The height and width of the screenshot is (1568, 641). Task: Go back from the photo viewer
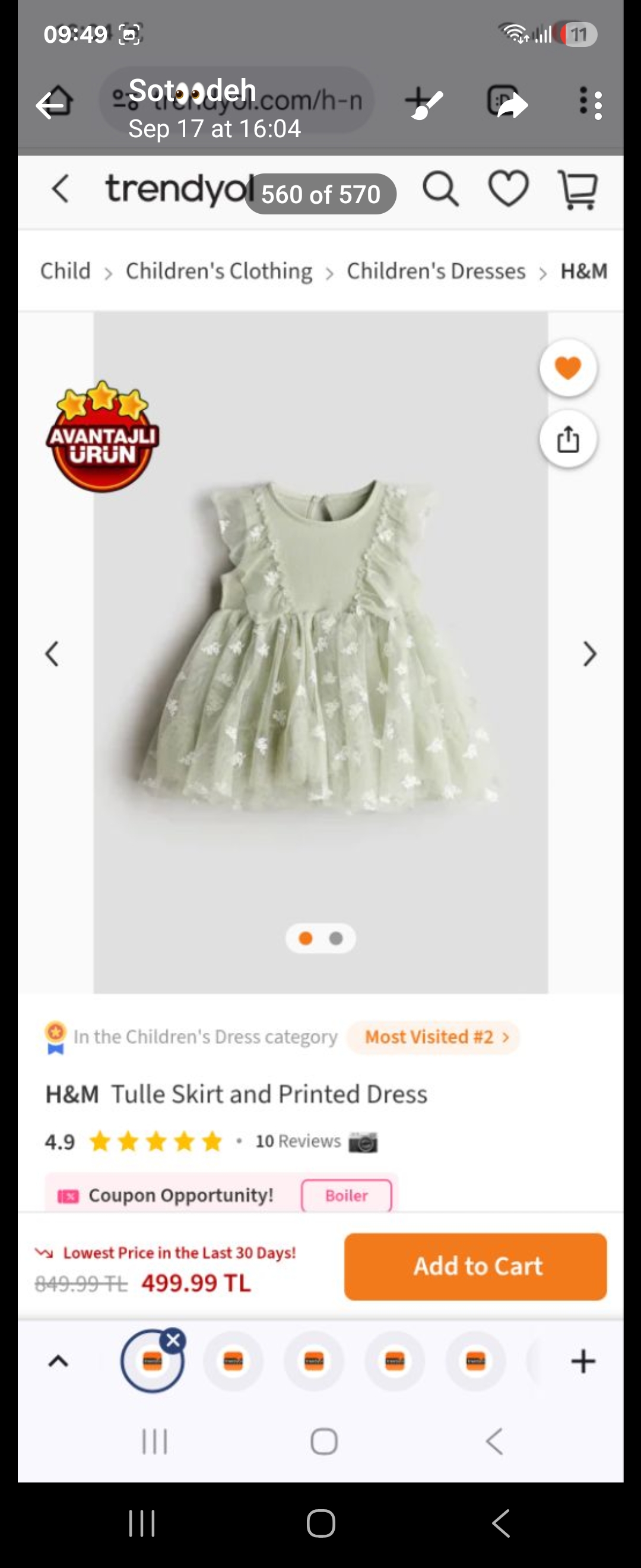51,105
